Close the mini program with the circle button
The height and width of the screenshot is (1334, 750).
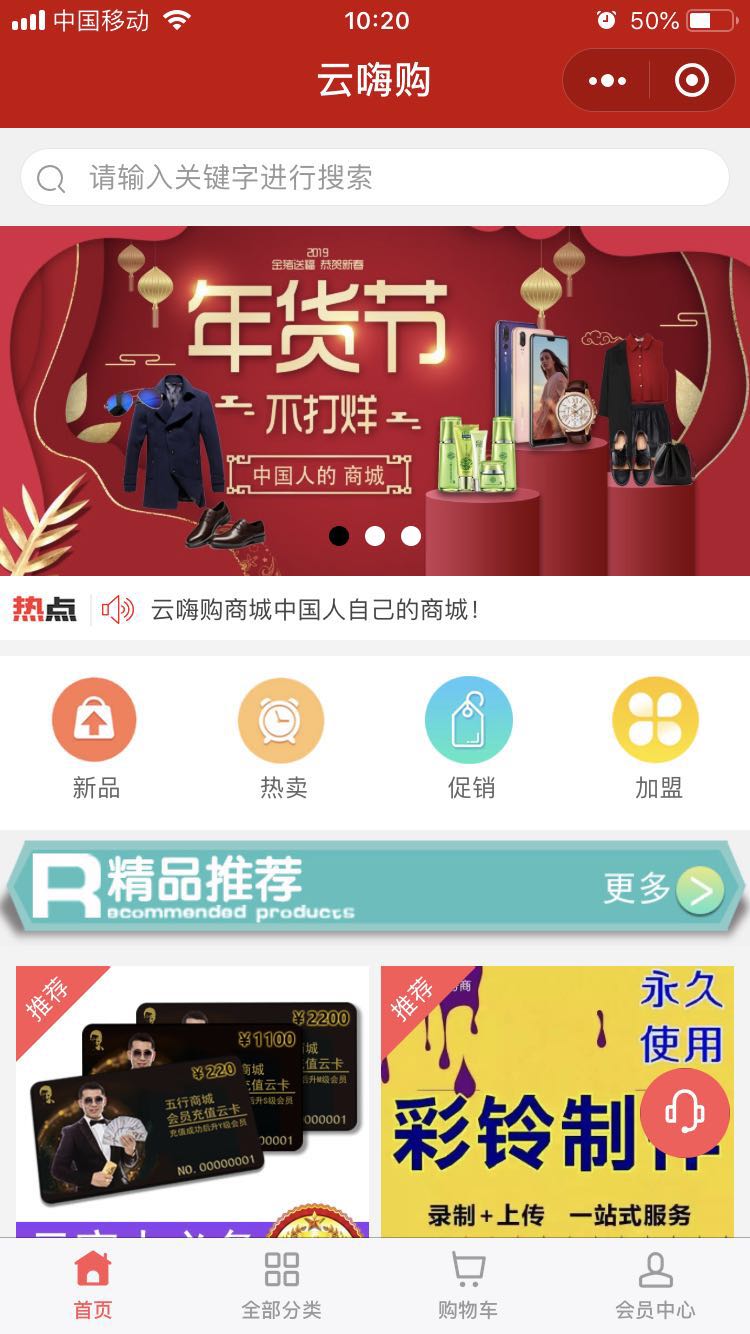(x=691, y=80)
